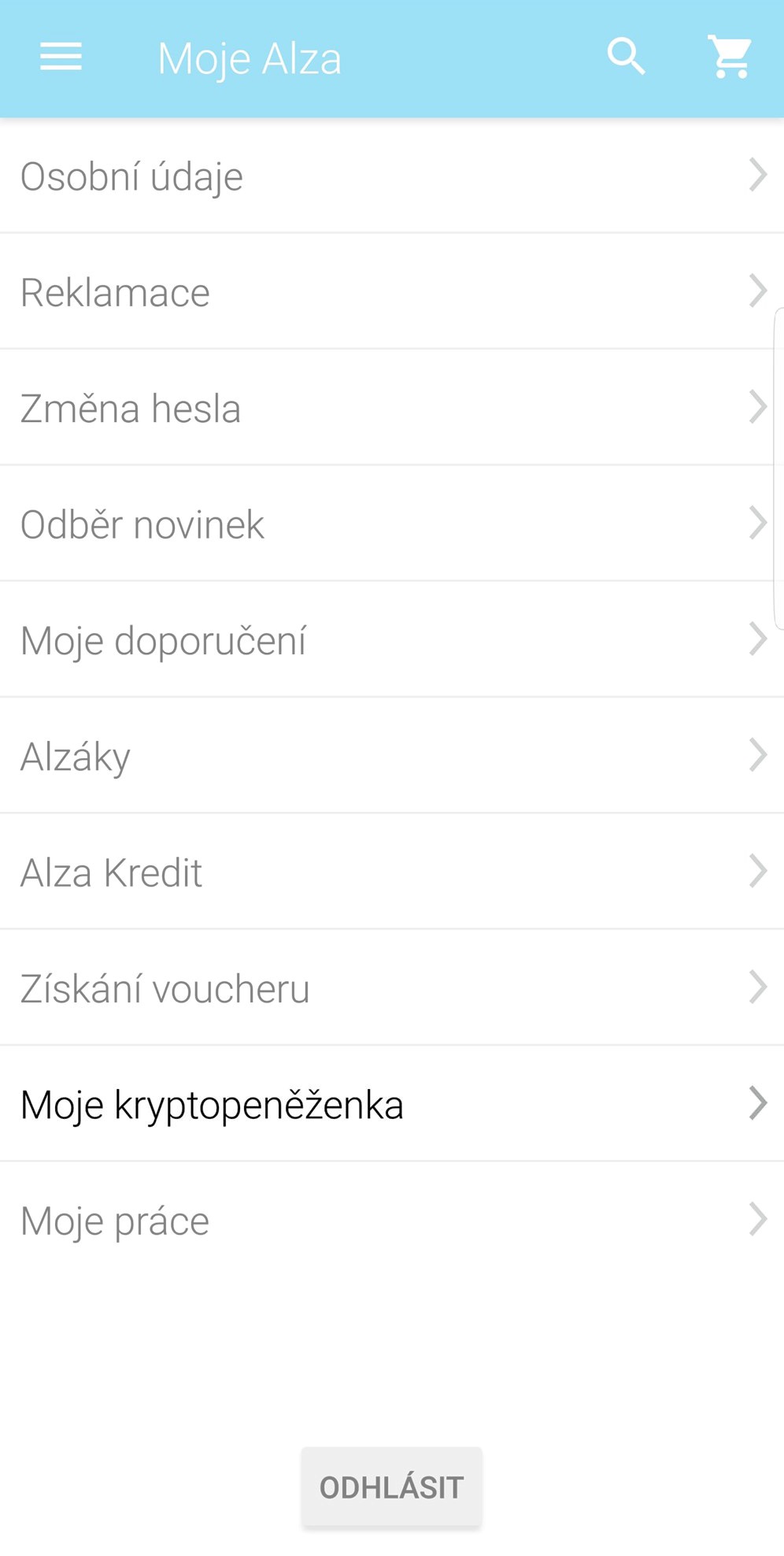Tap the search magnifier icon
The width and height of the screenshot is (784, 1556).
pos(626,57)
